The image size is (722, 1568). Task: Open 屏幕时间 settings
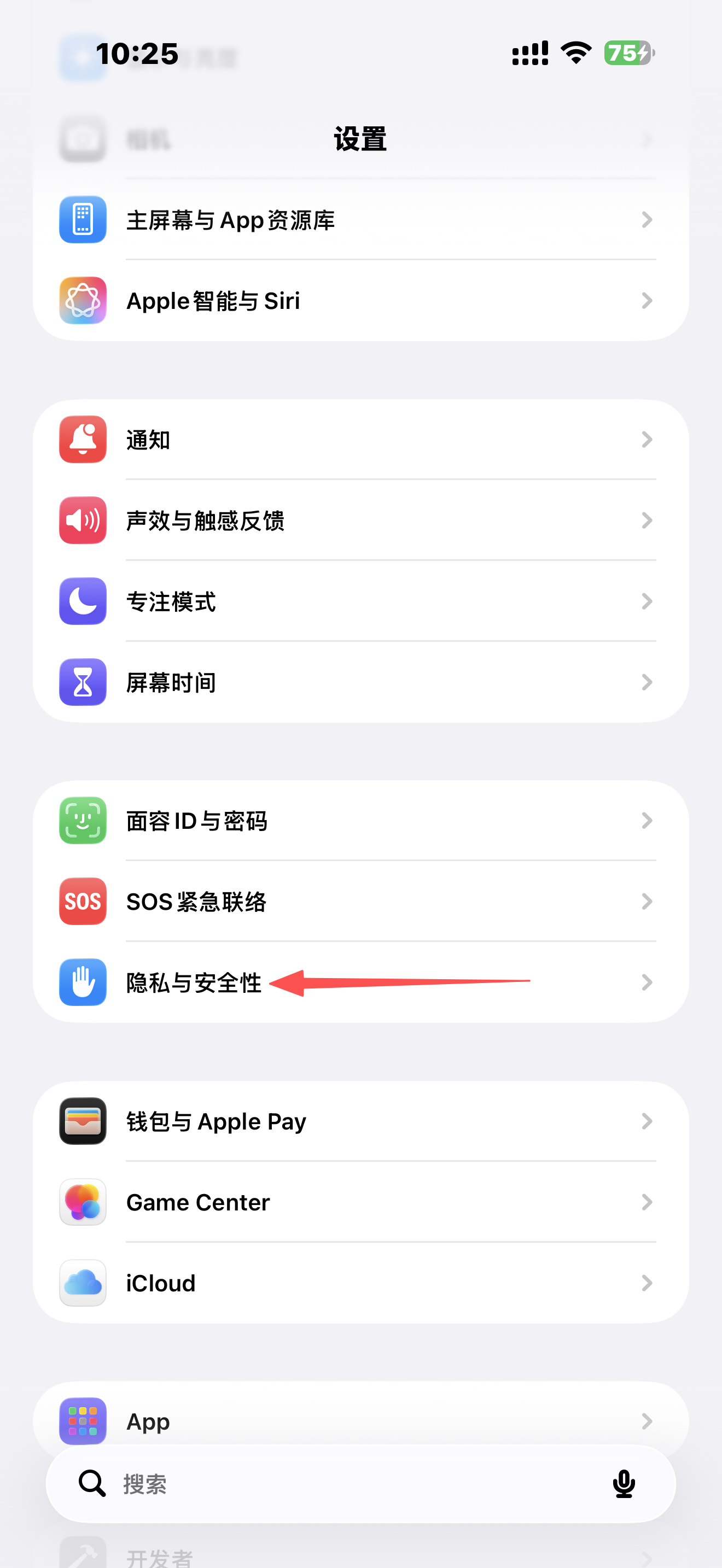(x=359, y=682)
